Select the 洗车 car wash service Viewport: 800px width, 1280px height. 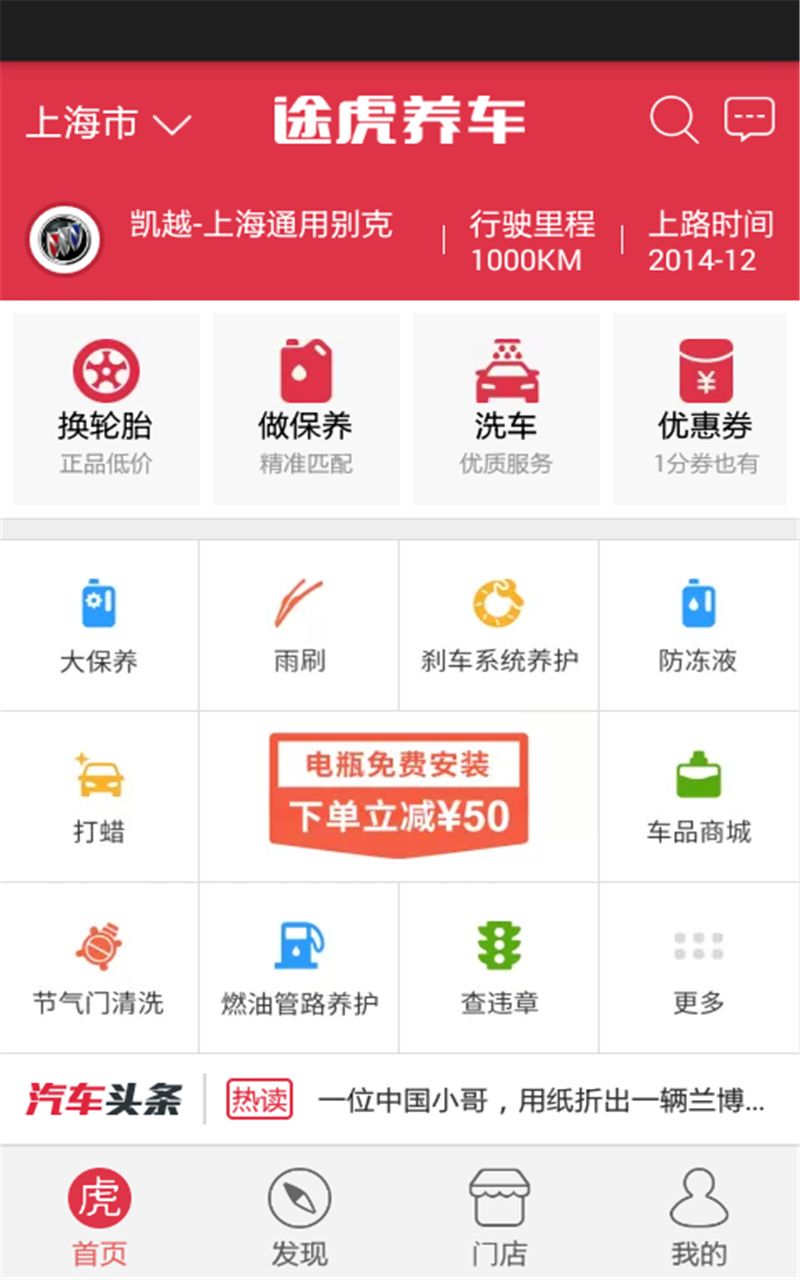tap(506, 408)
